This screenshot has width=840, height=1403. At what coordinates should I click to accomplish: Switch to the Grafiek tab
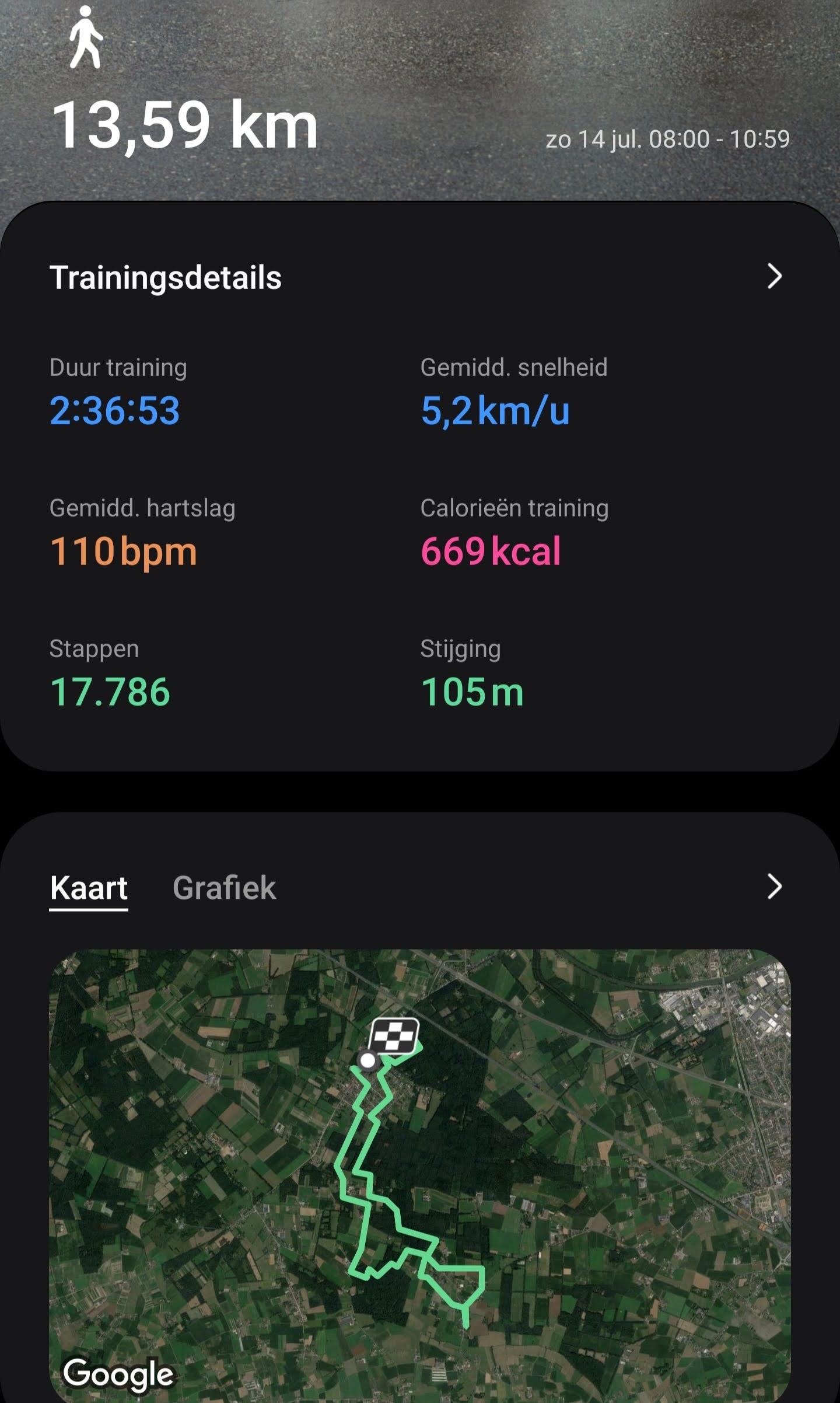[224, 888]
